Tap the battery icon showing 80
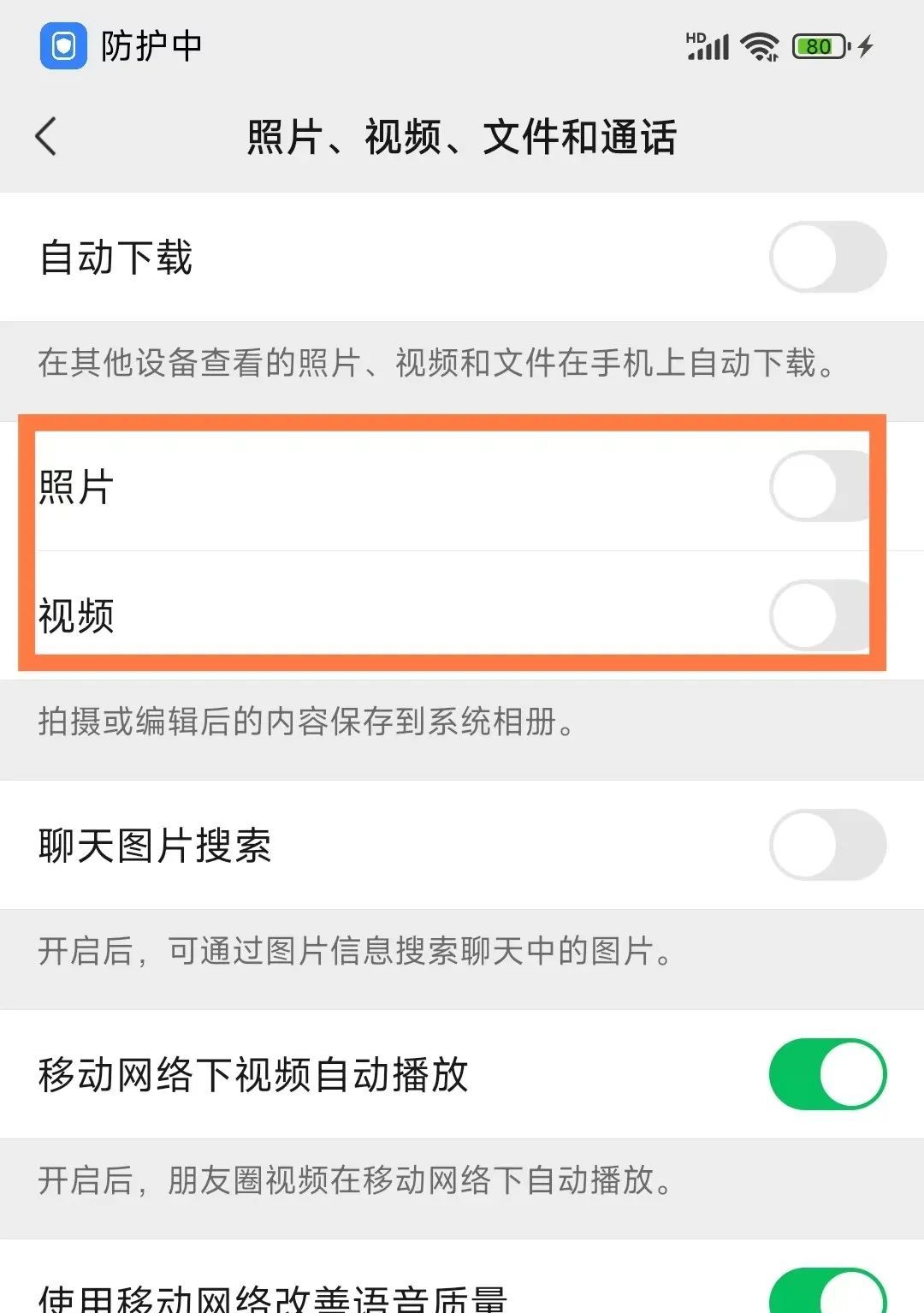 (x=819, y=45)
